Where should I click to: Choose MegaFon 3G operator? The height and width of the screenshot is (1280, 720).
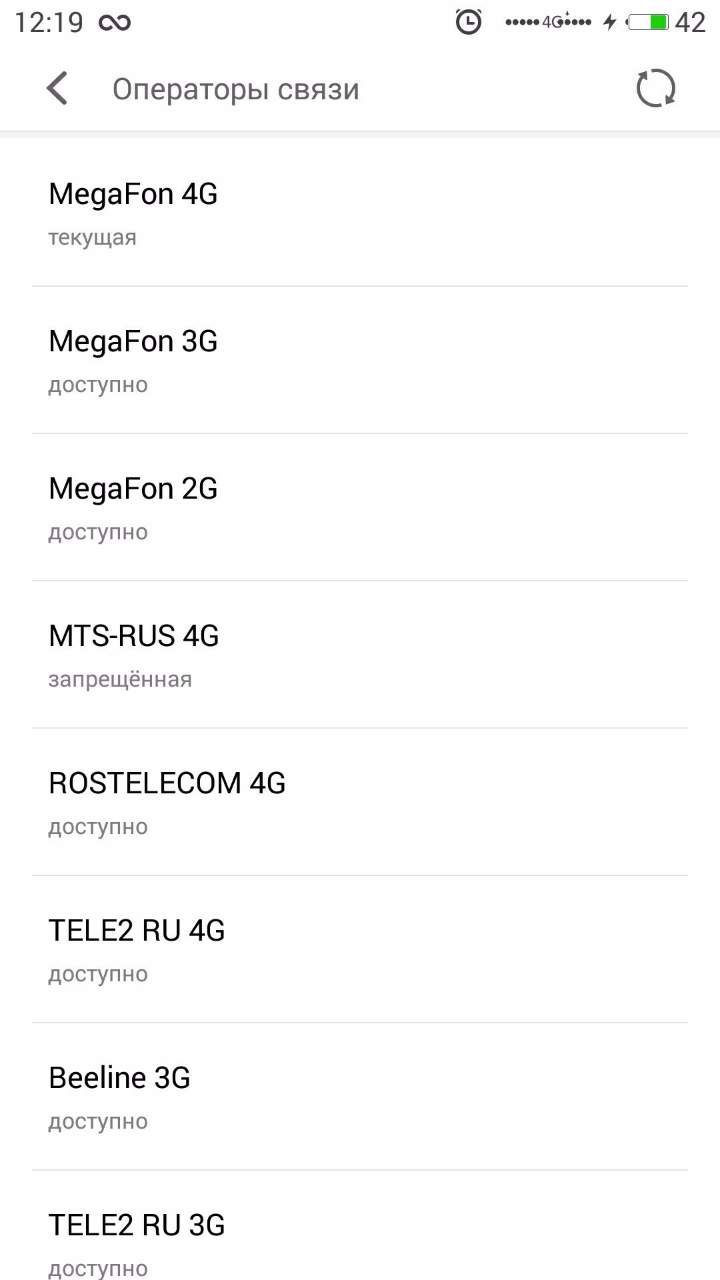360,360
